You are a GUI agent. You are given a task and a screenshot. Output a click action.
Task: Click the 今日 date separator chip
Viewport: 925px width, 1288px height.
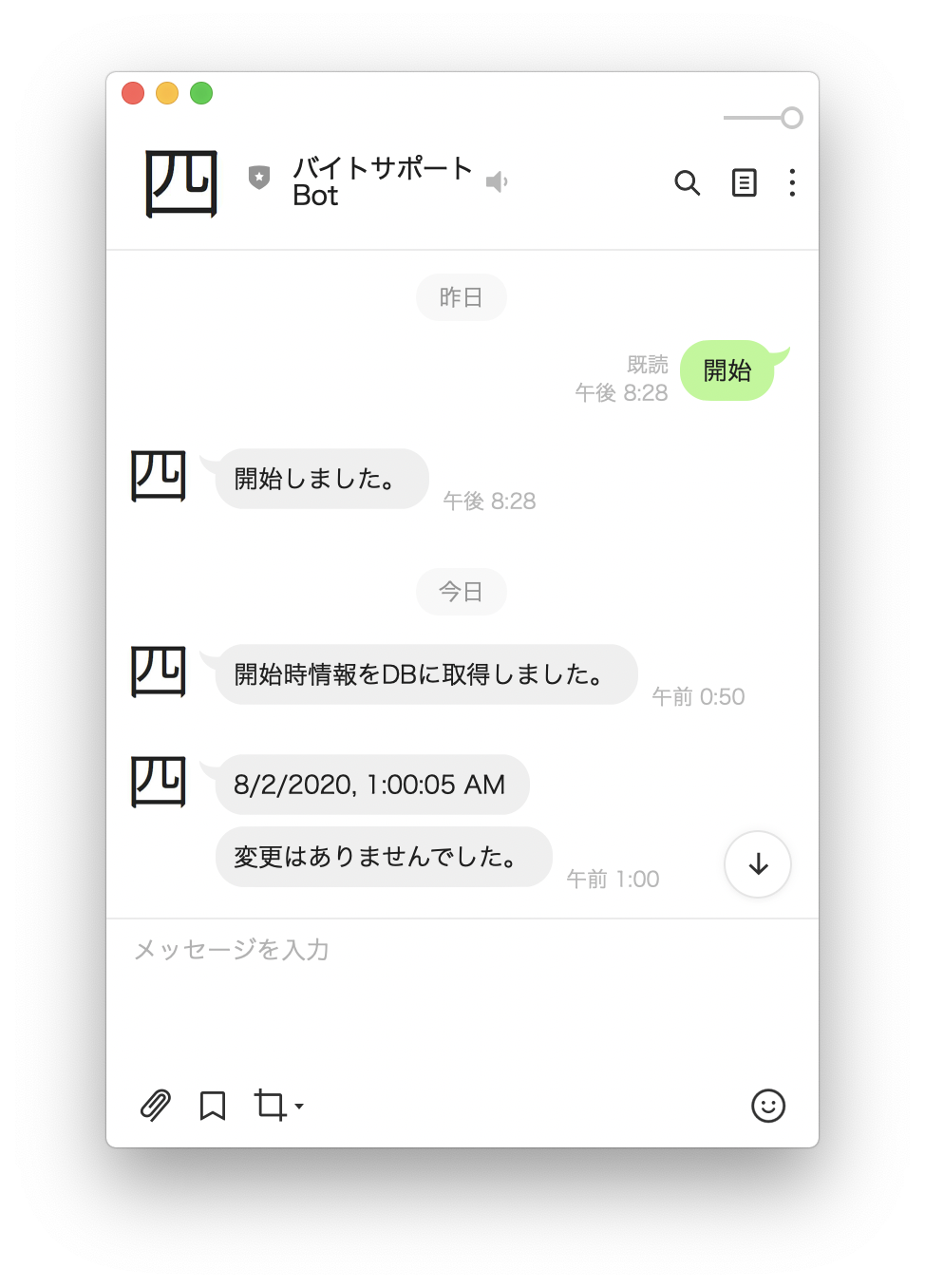pyautogui.click(x=461, y=591)
